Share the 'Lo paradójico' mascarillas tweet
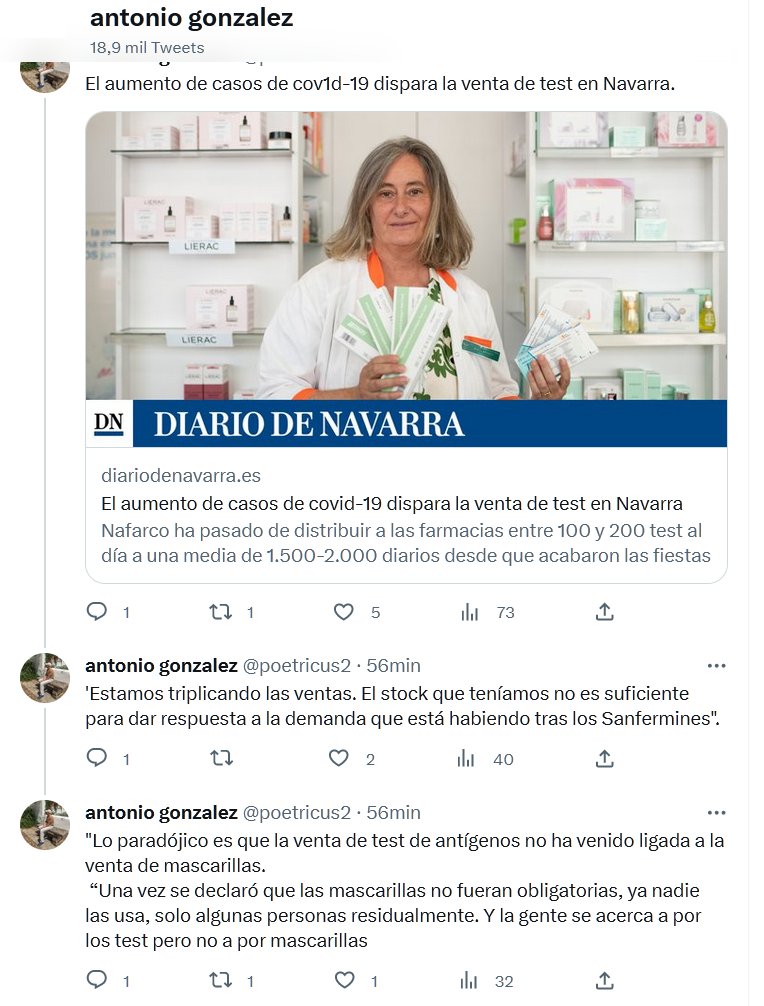This screenshot has height=1006, width=764. tap(604, 981)
